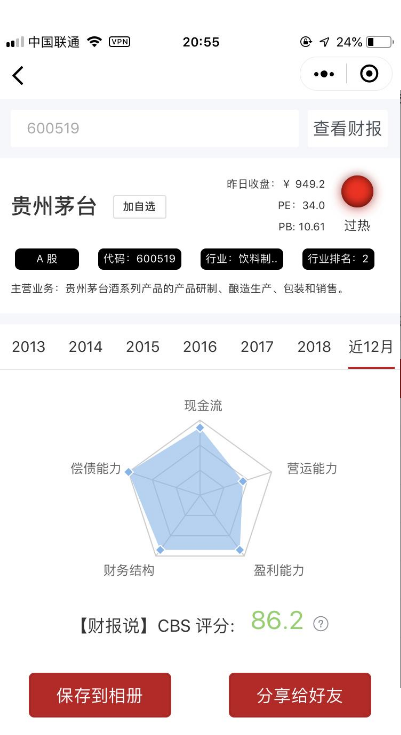Add 贵州茅台 with 加自选
Screen dimensions: 401x735
point(139,207)
